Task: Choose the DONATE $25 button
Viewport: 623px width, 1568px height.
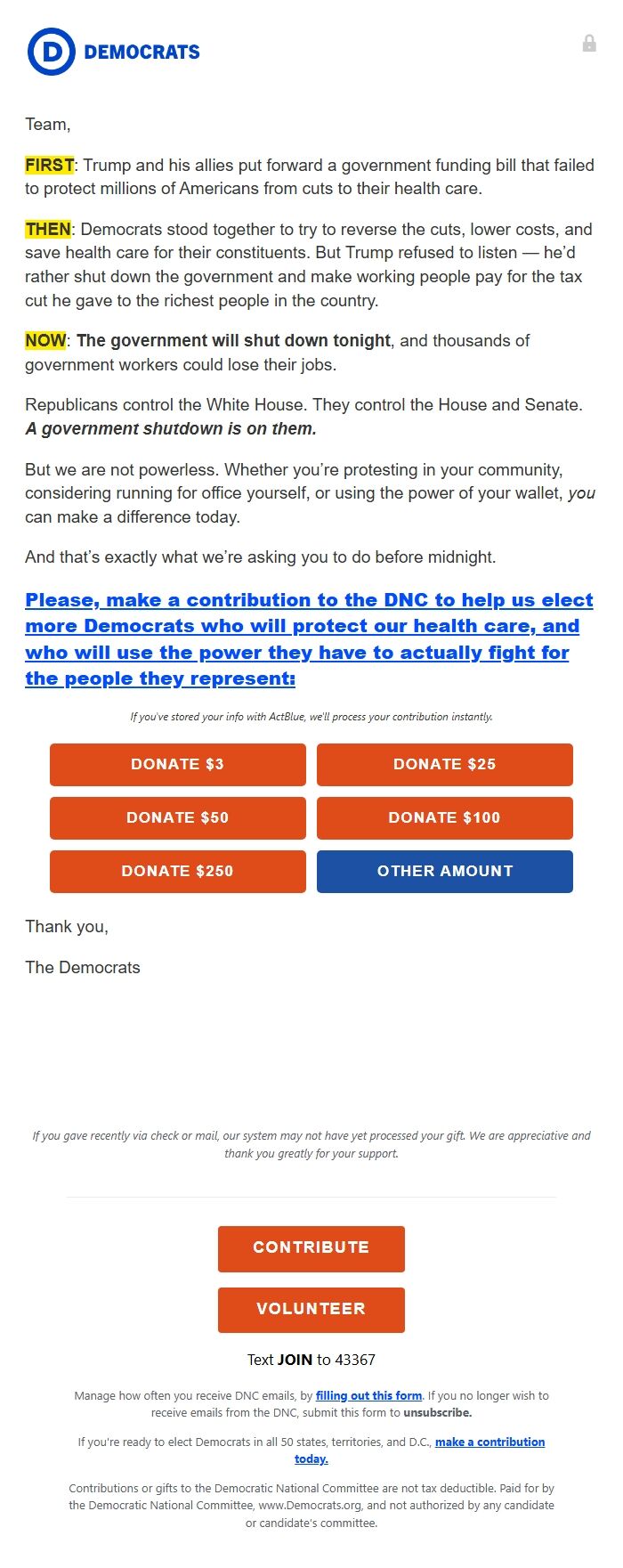Action: click(x=444, y=764)
